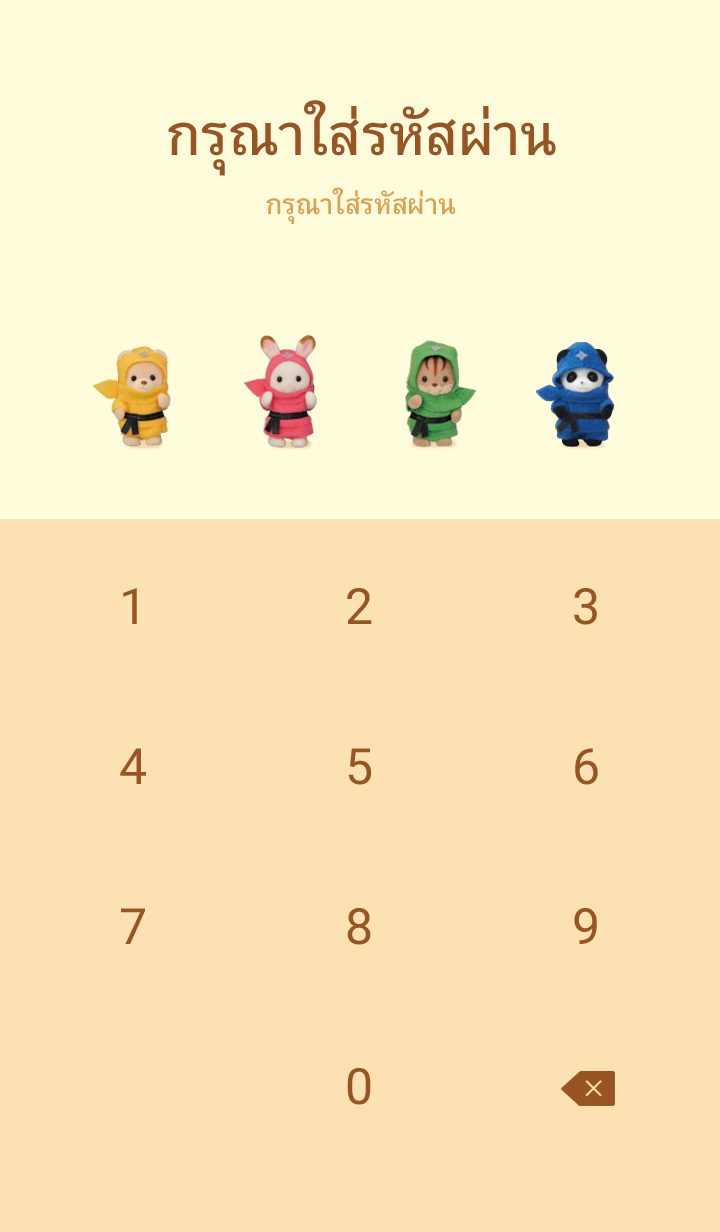720x1232 pixels.
Task: Select digit 3 on the passcode pad
Action: [x=586, y=607]
